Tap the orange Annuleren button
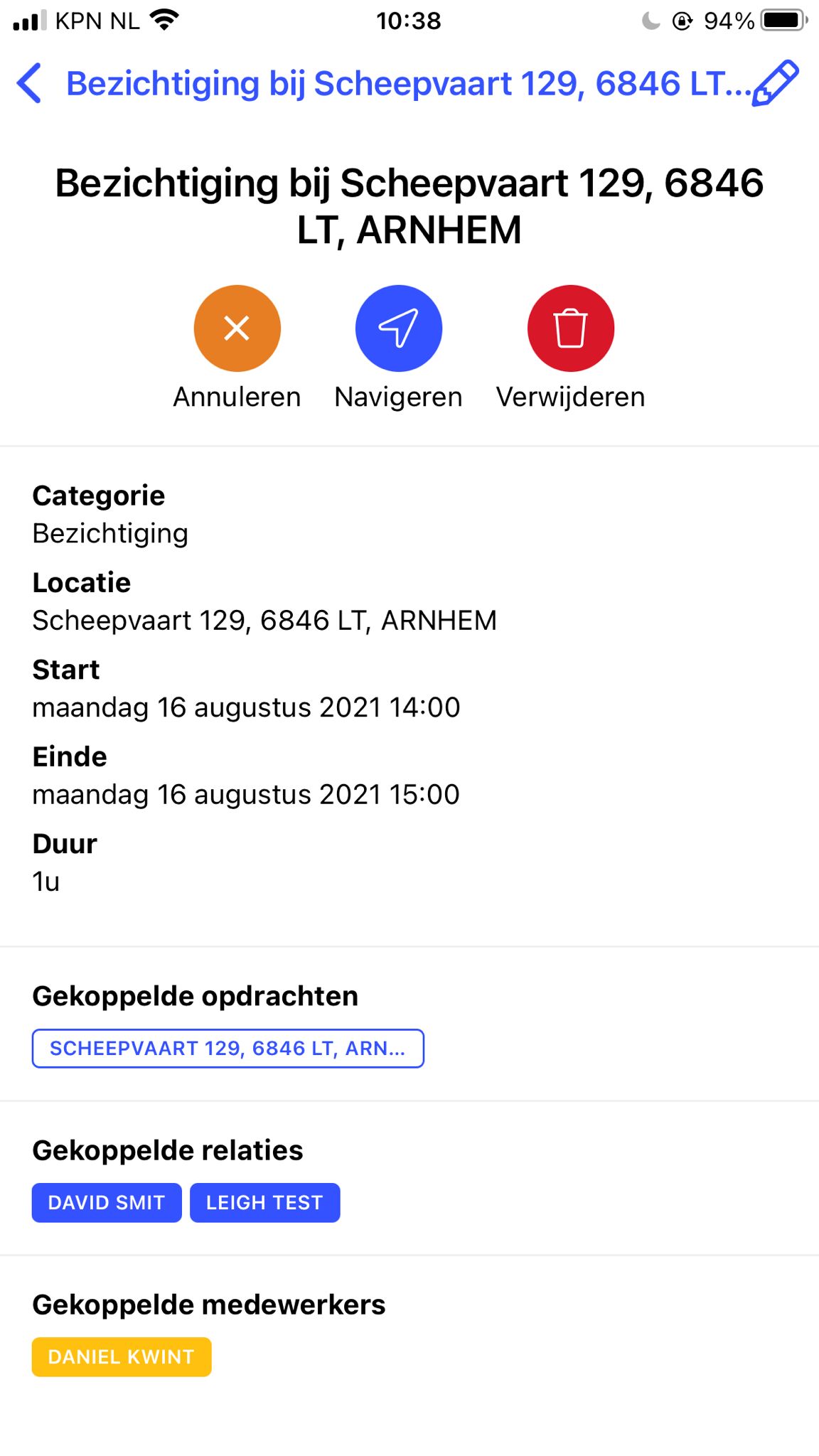The height and width of the screenshot is (1456, 819). tap(237, 328)
